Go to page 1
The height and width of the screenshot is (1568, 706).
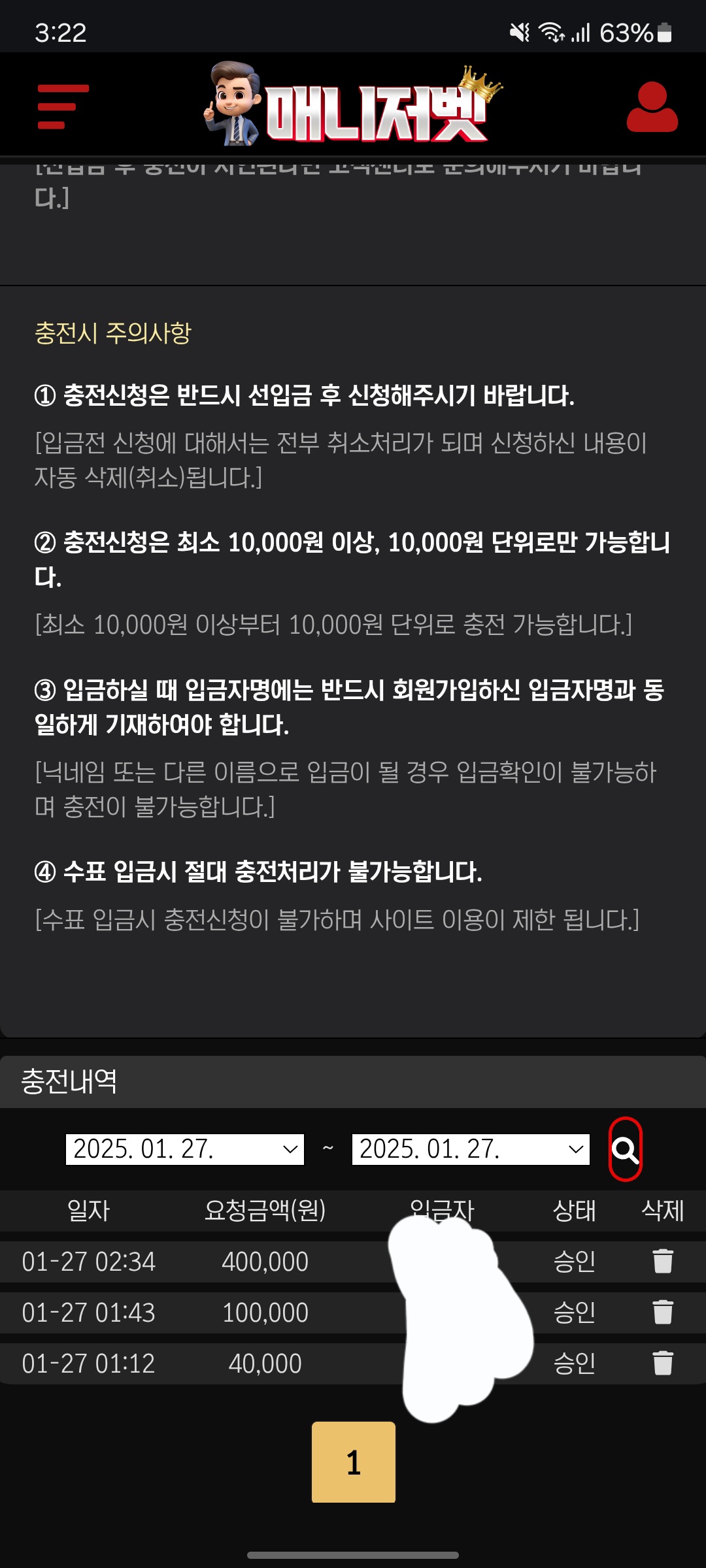click(353, 1462)
